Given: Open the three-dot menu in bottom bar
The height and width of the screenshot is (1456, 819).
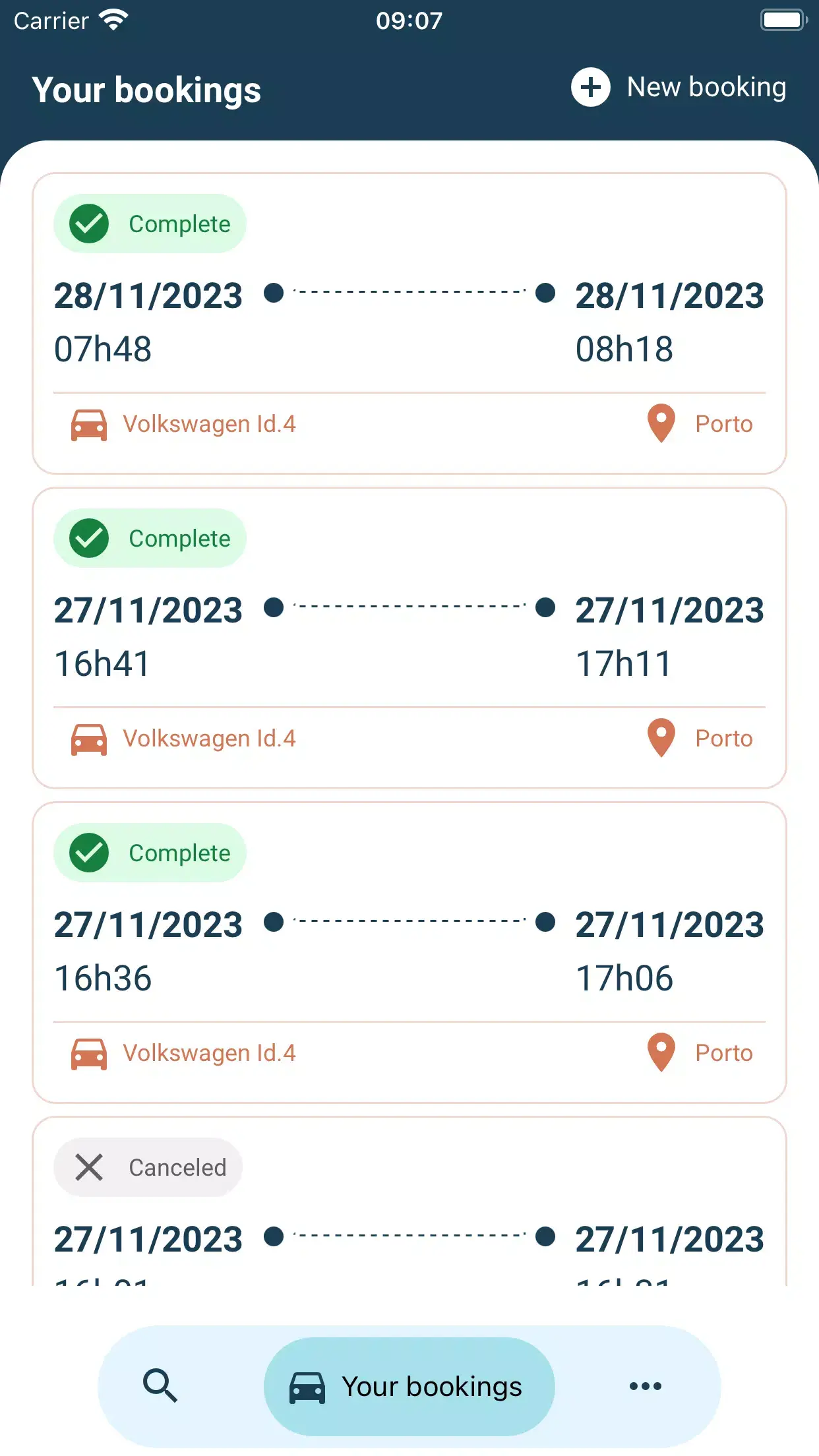Looking at the screenshot, I should (x=645, y=1386).
